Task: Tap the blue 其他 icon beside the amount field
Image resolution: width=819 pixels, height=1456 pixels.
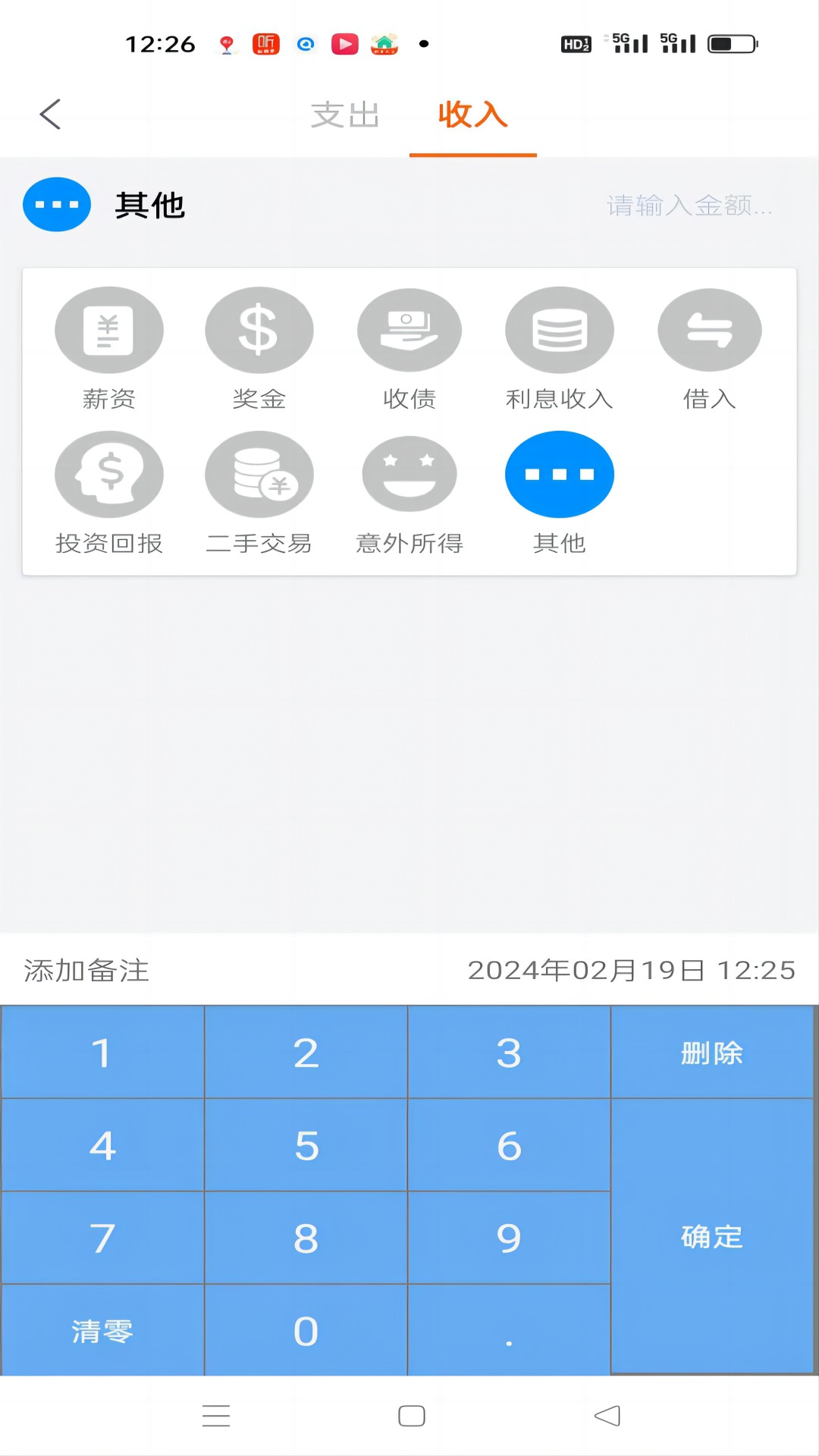Action: click(56, 203)
